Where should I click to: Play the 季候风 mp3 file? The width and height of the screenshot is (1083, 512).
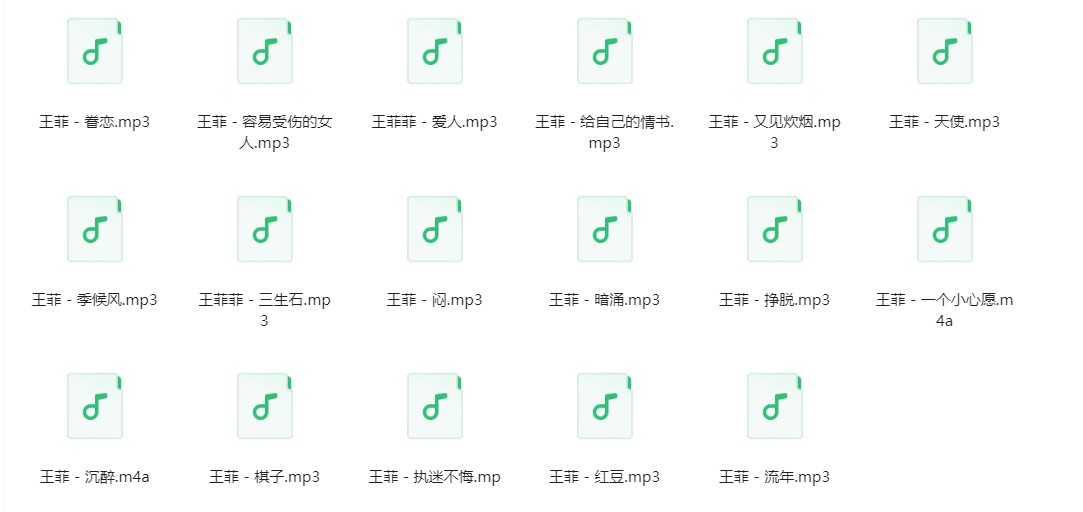(95, 229)
